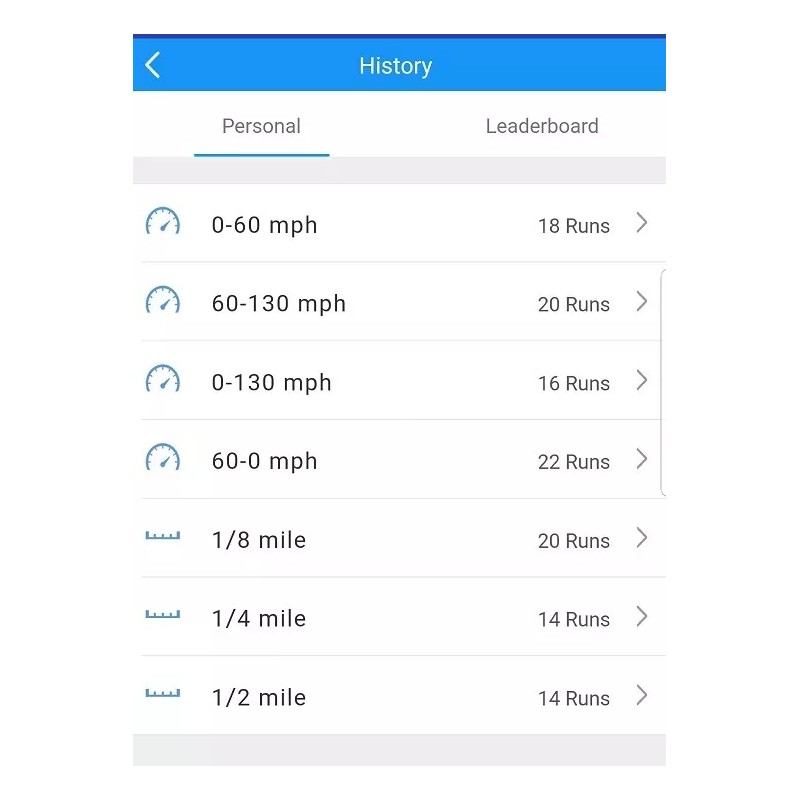
Task: Open 0-130 mph run history
Action: (x=398, y=382)
